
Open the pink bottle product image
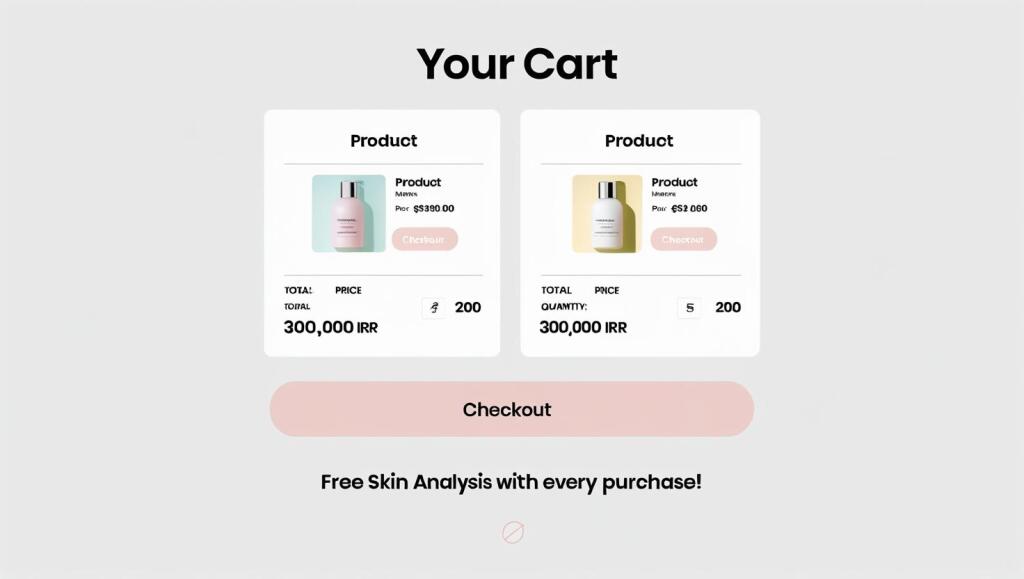(x=348, y=213)
